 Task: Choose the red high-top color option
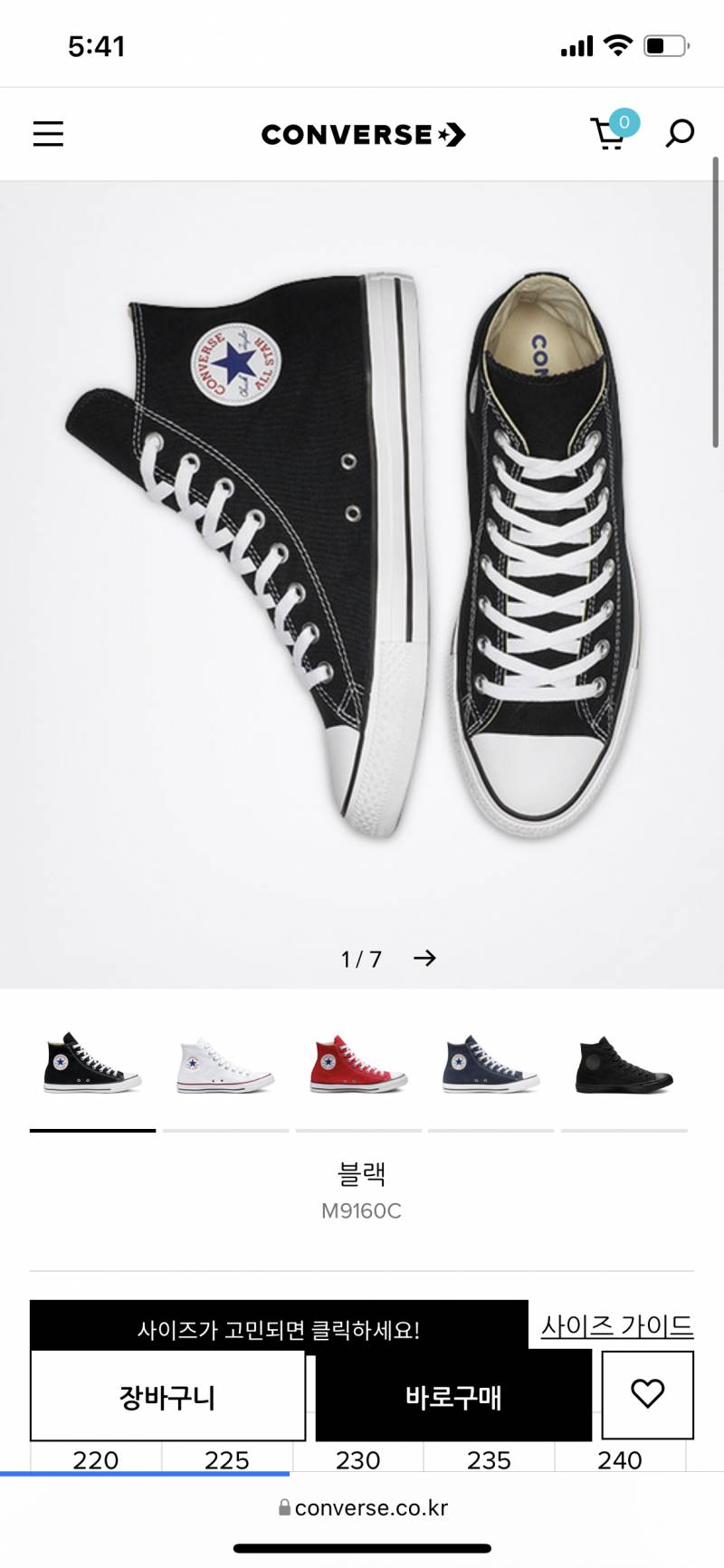pyautogui.click(x=358, y=1065)
